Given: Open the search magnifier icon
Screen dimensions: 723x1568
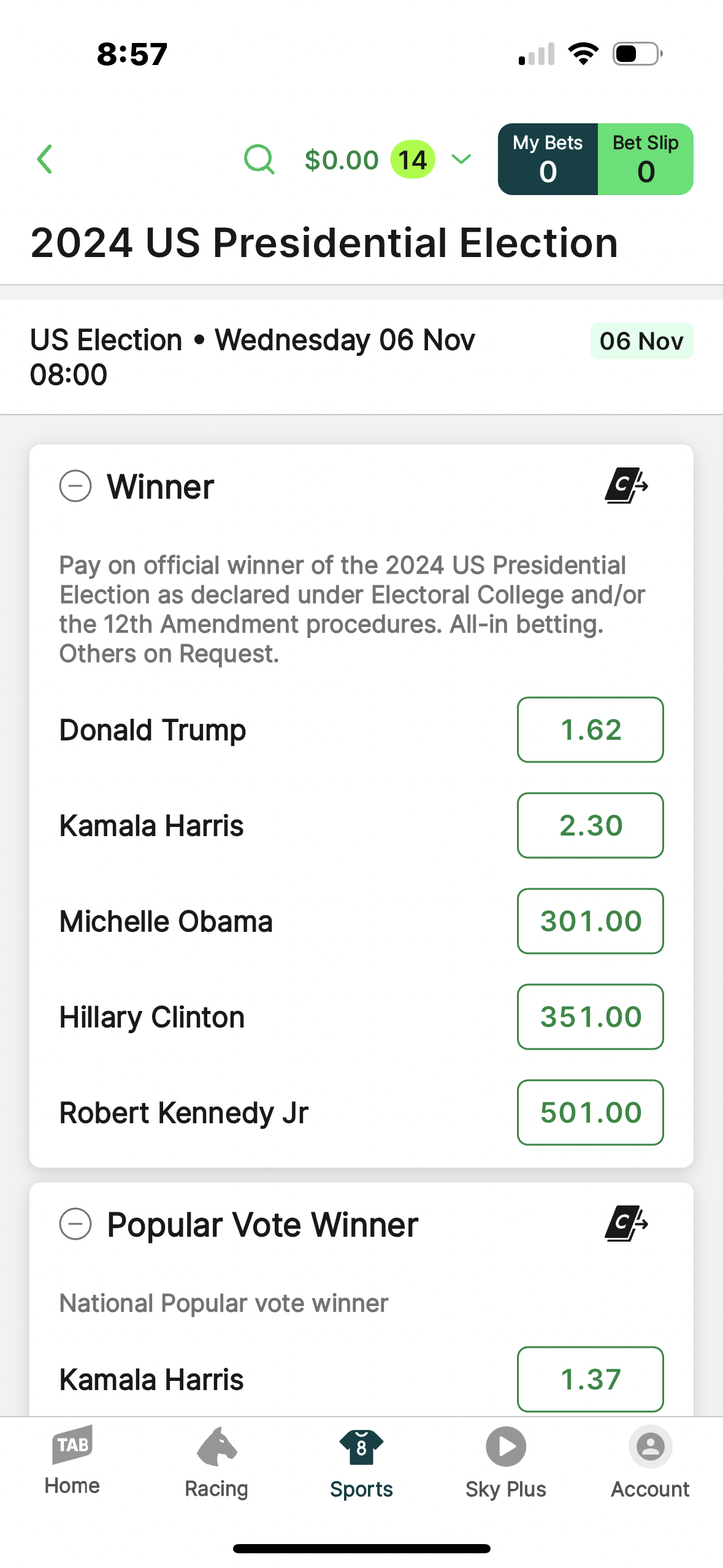Looking at the screenshot, I should pos(259,159).
